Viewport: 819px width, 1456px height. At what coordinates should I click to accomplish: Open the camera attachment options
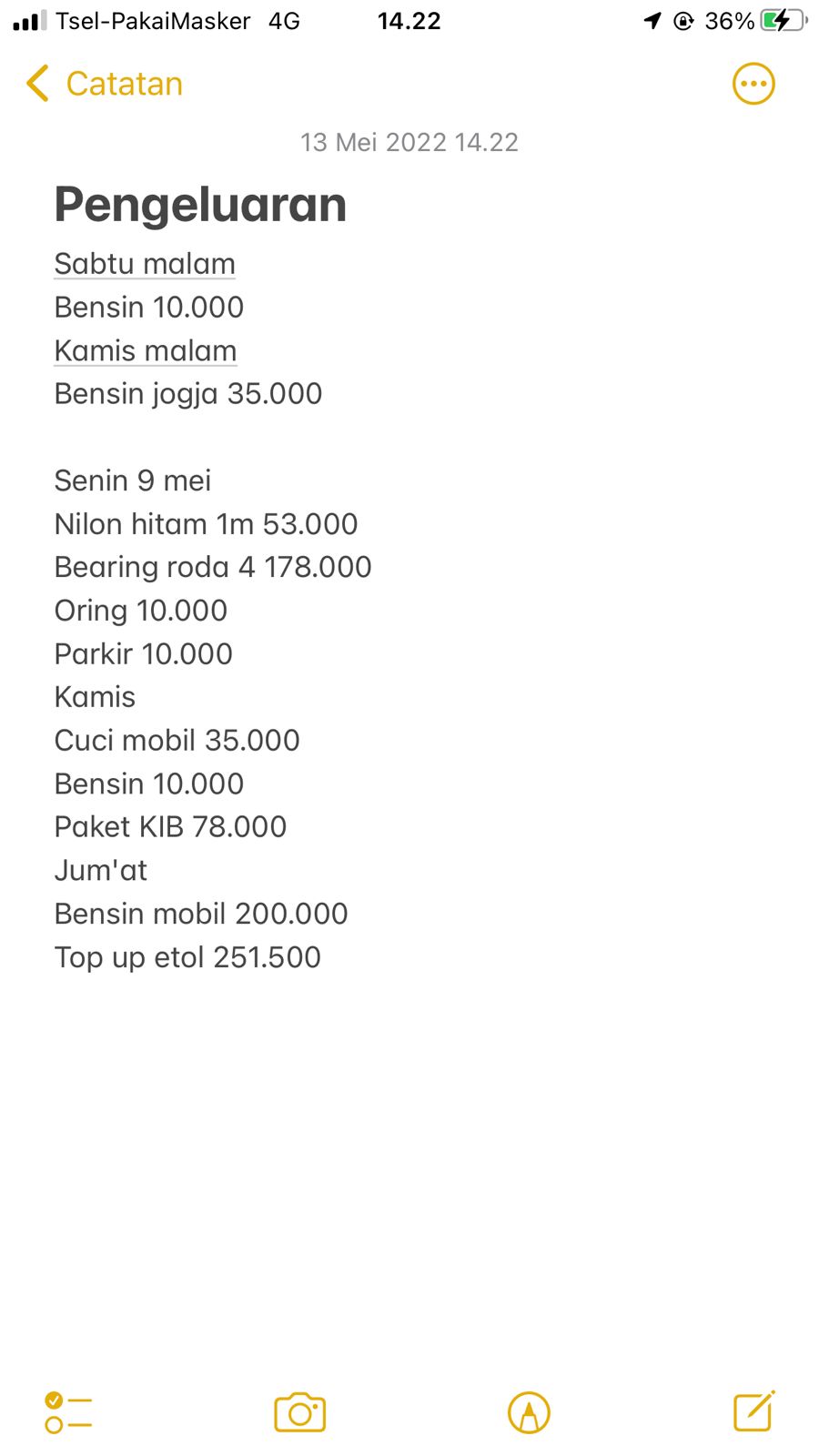299,1412
